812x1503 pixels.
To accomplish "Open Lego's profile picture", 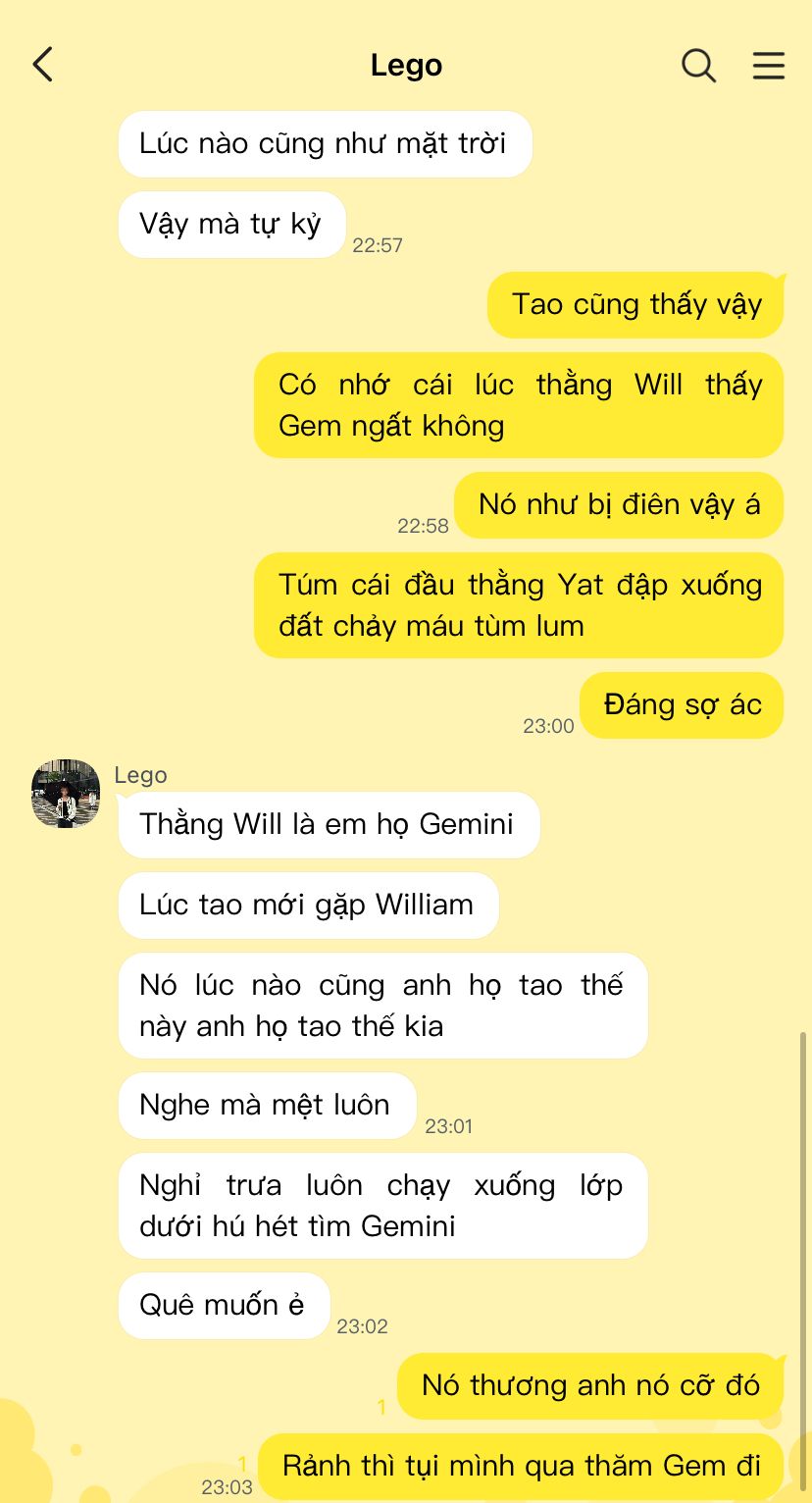I will coord(66,793).
